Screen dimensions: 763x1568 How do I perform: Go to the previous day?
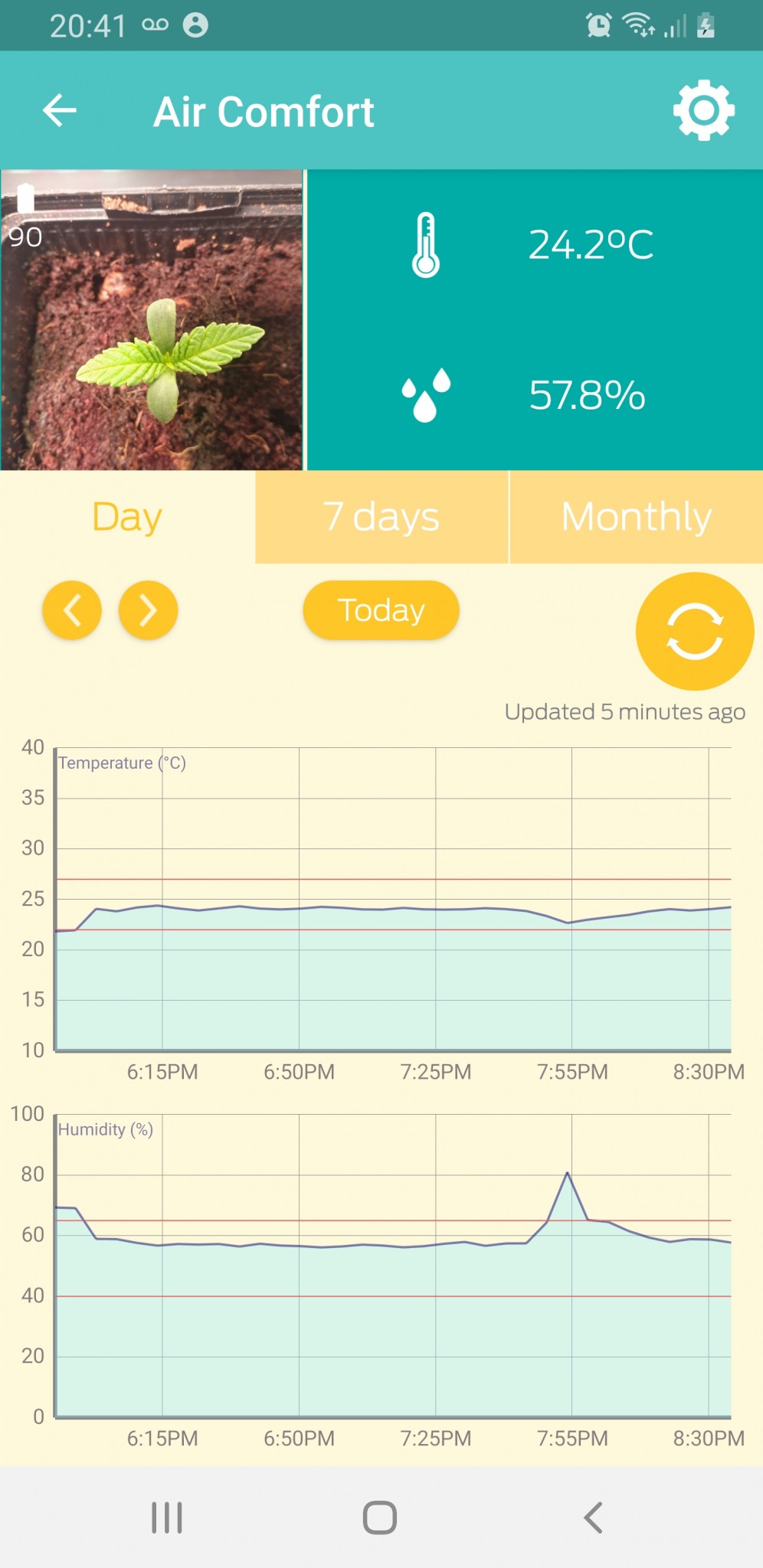[x=72, y=610]
